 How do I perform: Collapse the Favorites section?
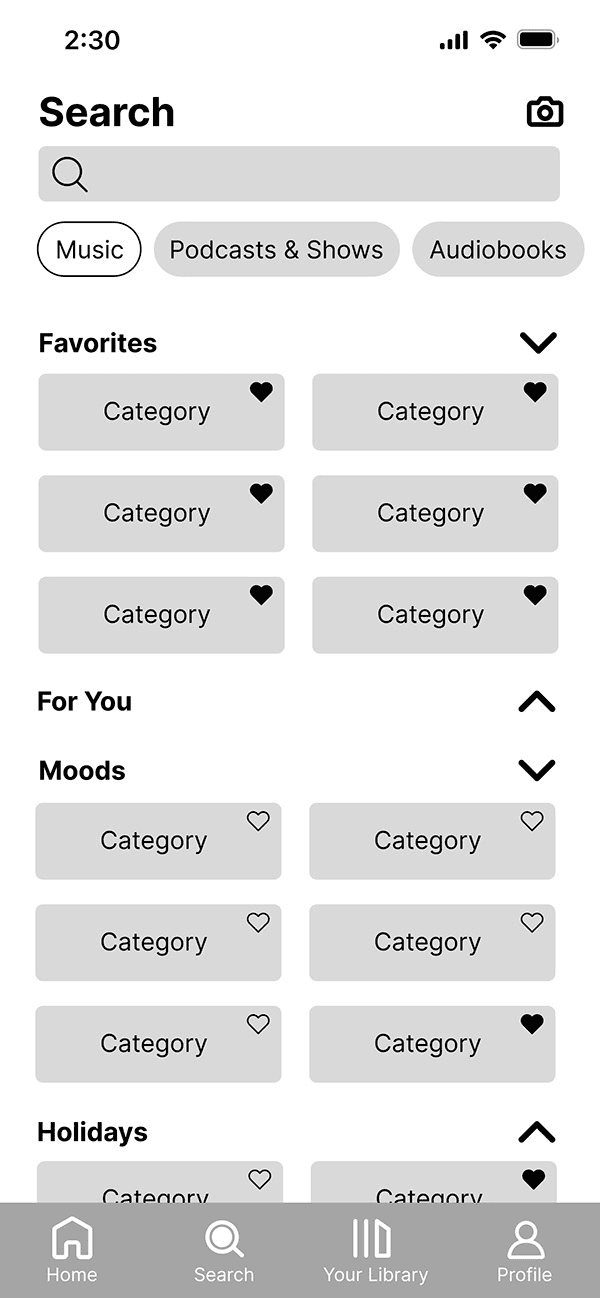537,343
